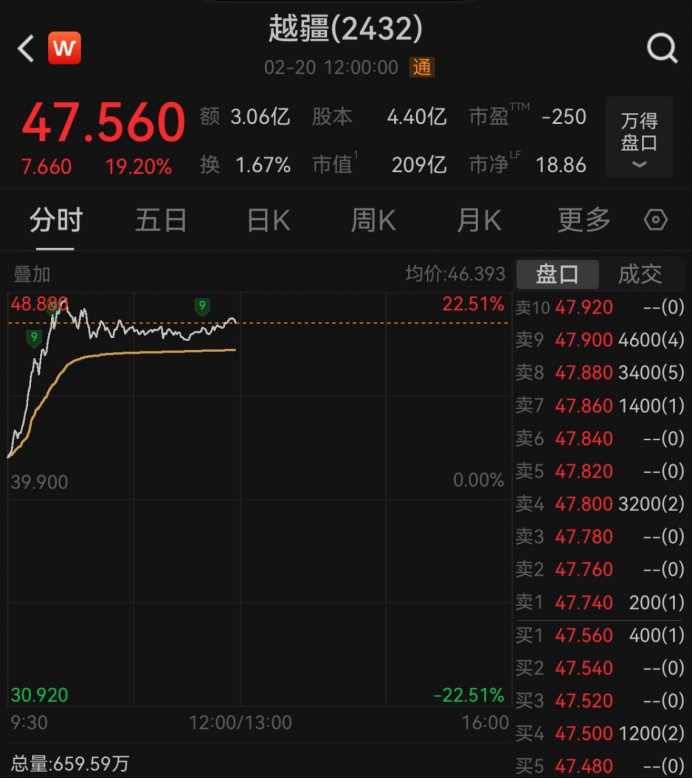
Task: Expand the 万得盘口 panel
Action: pos(639,137)
